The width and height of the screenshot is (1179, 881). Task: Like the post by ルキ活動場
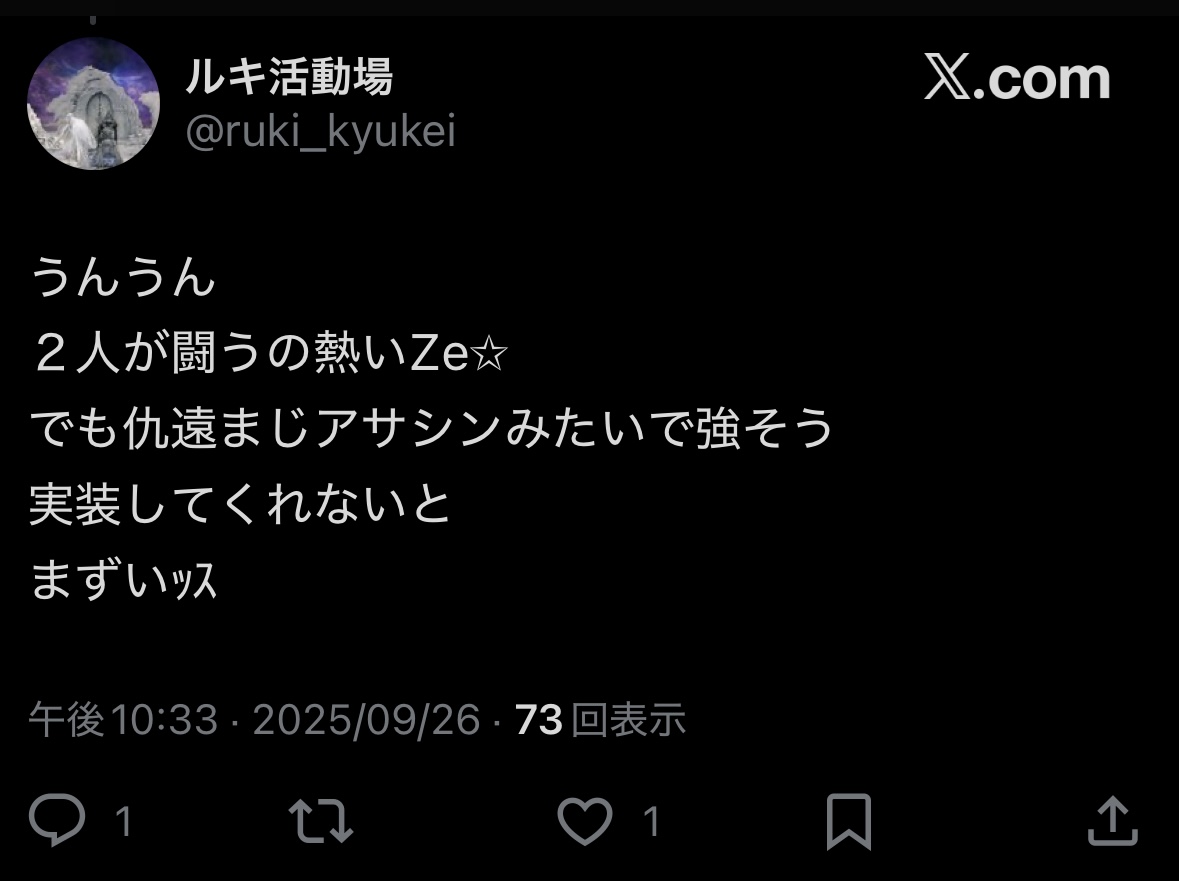(584, 821)
